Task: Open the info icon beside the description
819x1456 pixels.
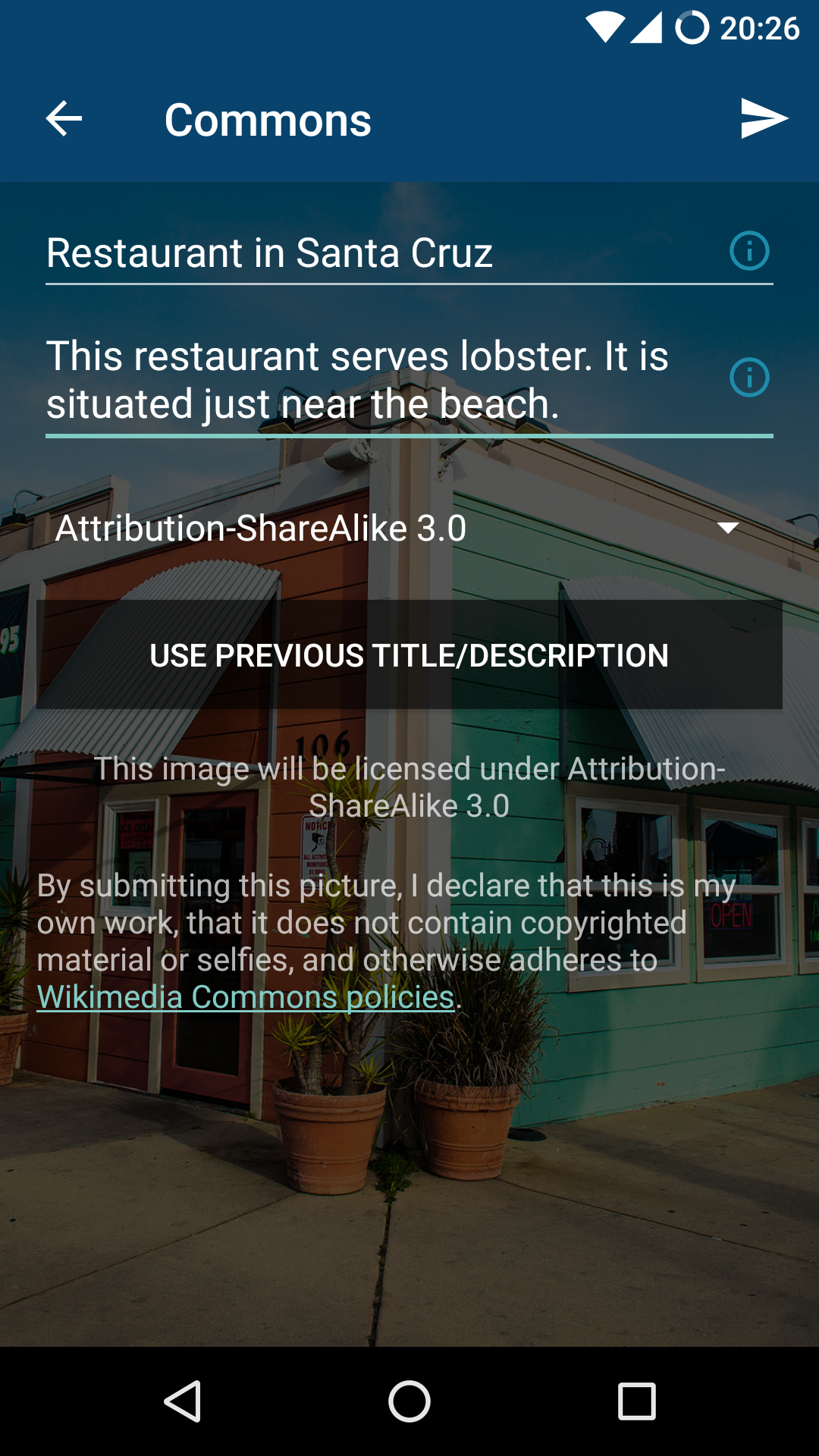Action: pyautogui.click(x=749, y=378)
